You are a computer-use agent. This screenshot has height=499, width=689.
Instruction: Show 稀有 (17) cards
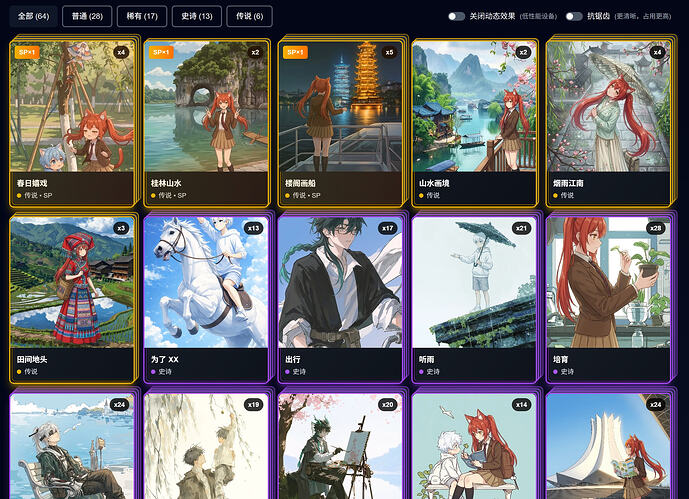(x=142, y=16)
